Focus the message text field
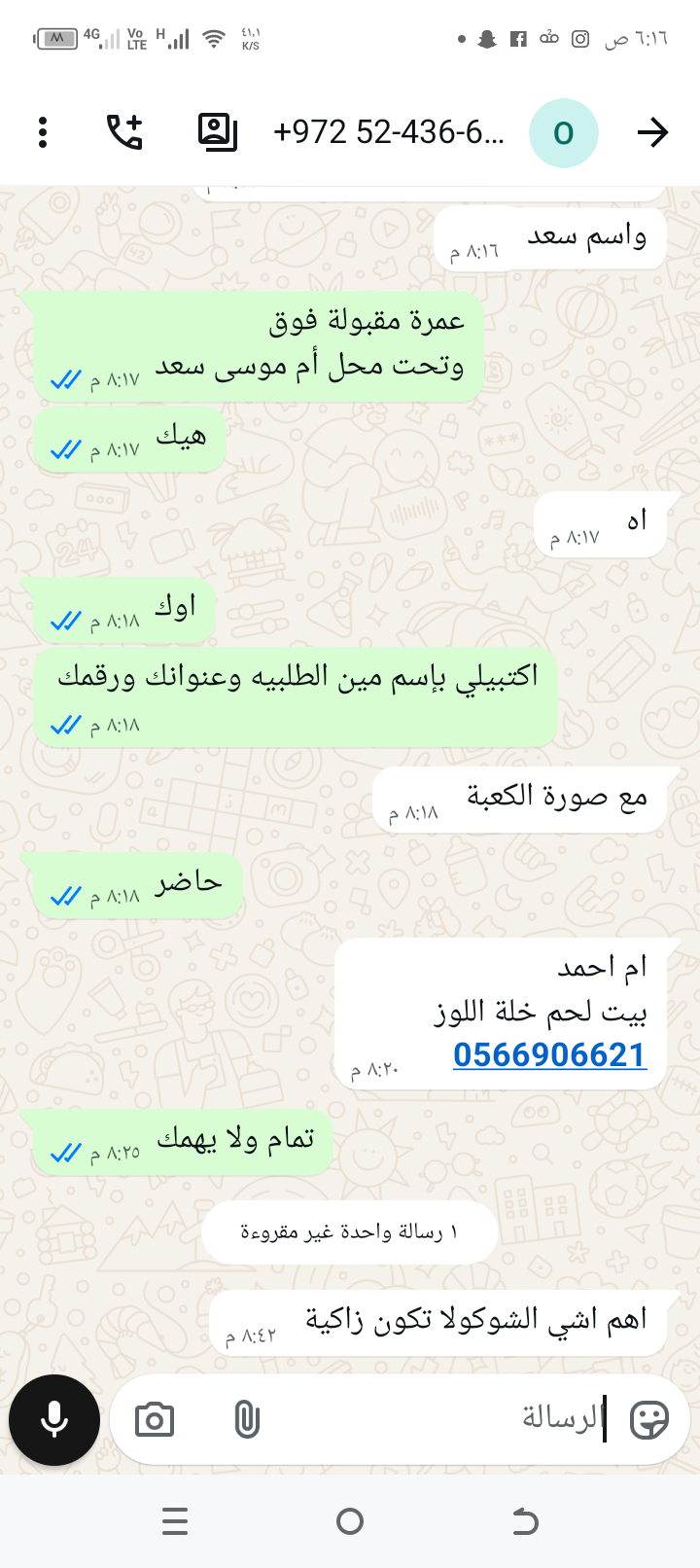700x1568 pixels. 437,1420
